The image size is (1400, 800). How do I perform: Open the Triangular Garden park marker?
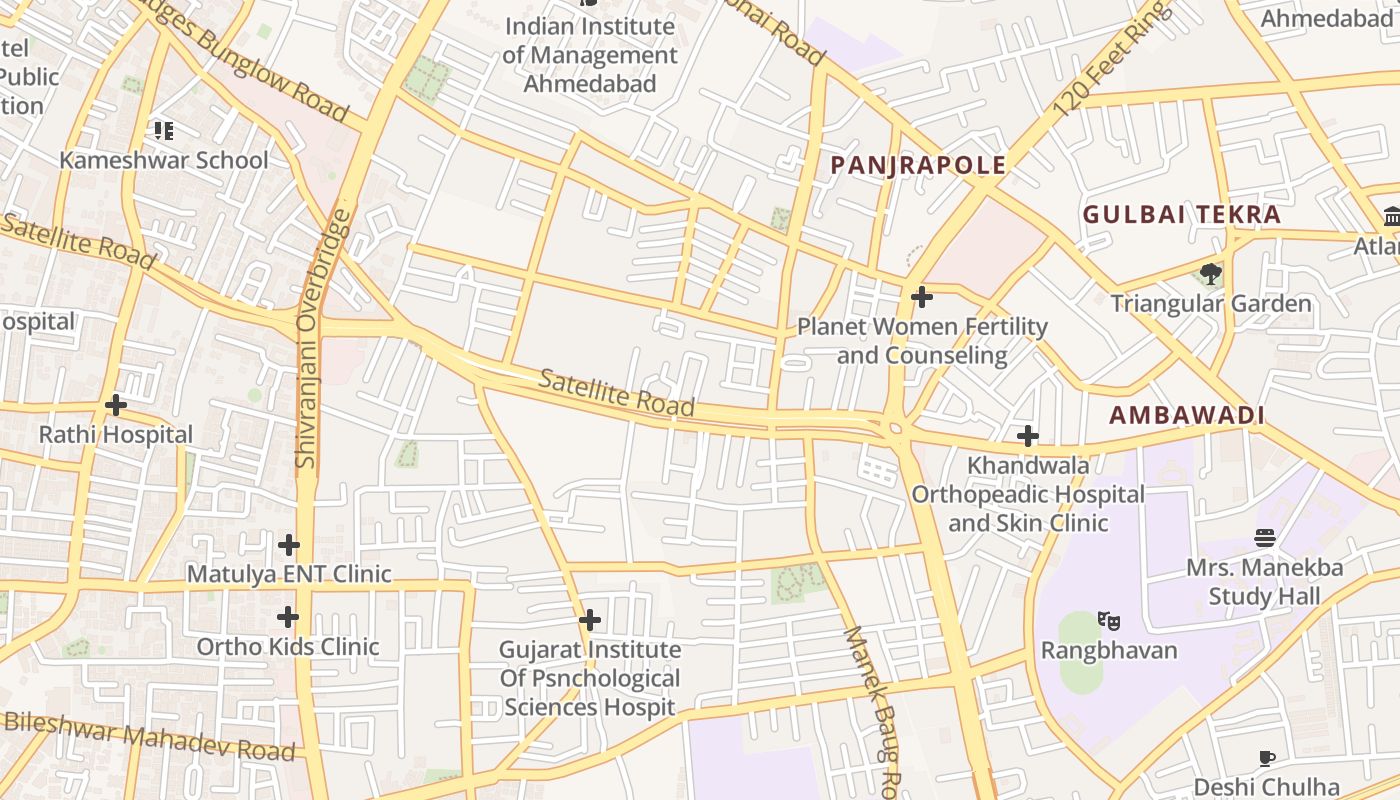tap(1211, 273)
